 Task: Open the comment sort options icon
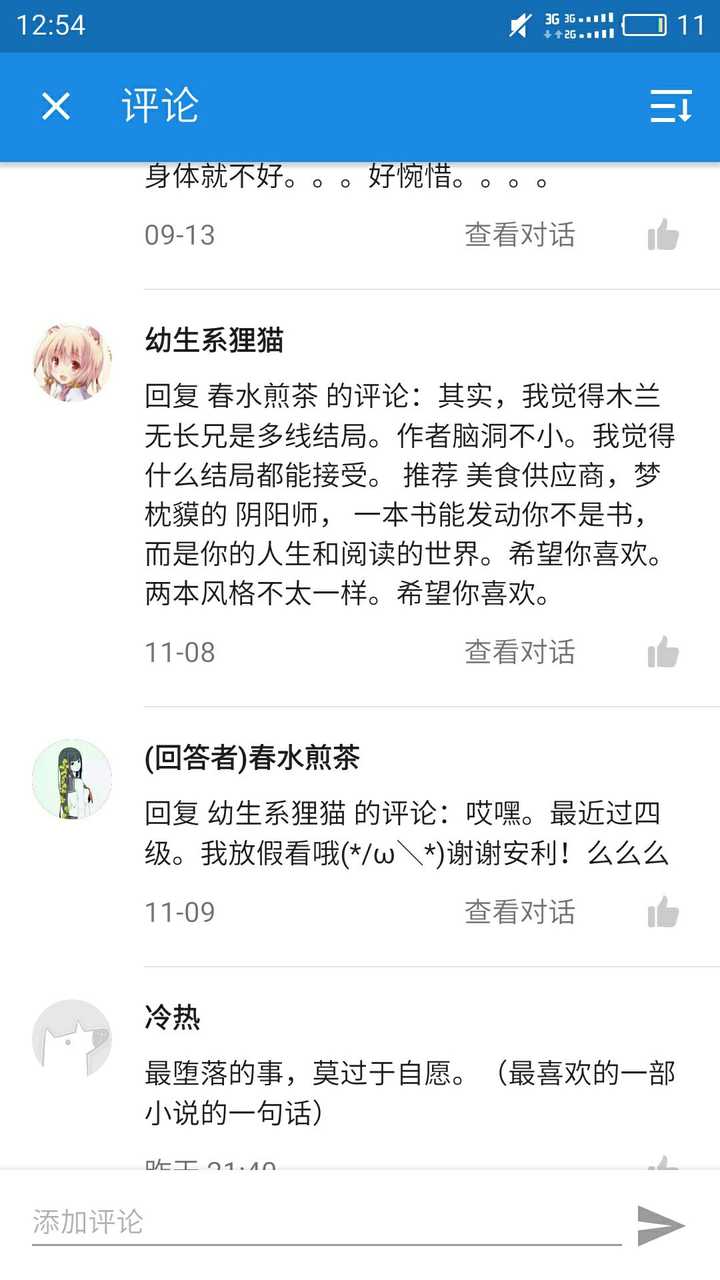(x=670, y=106)
